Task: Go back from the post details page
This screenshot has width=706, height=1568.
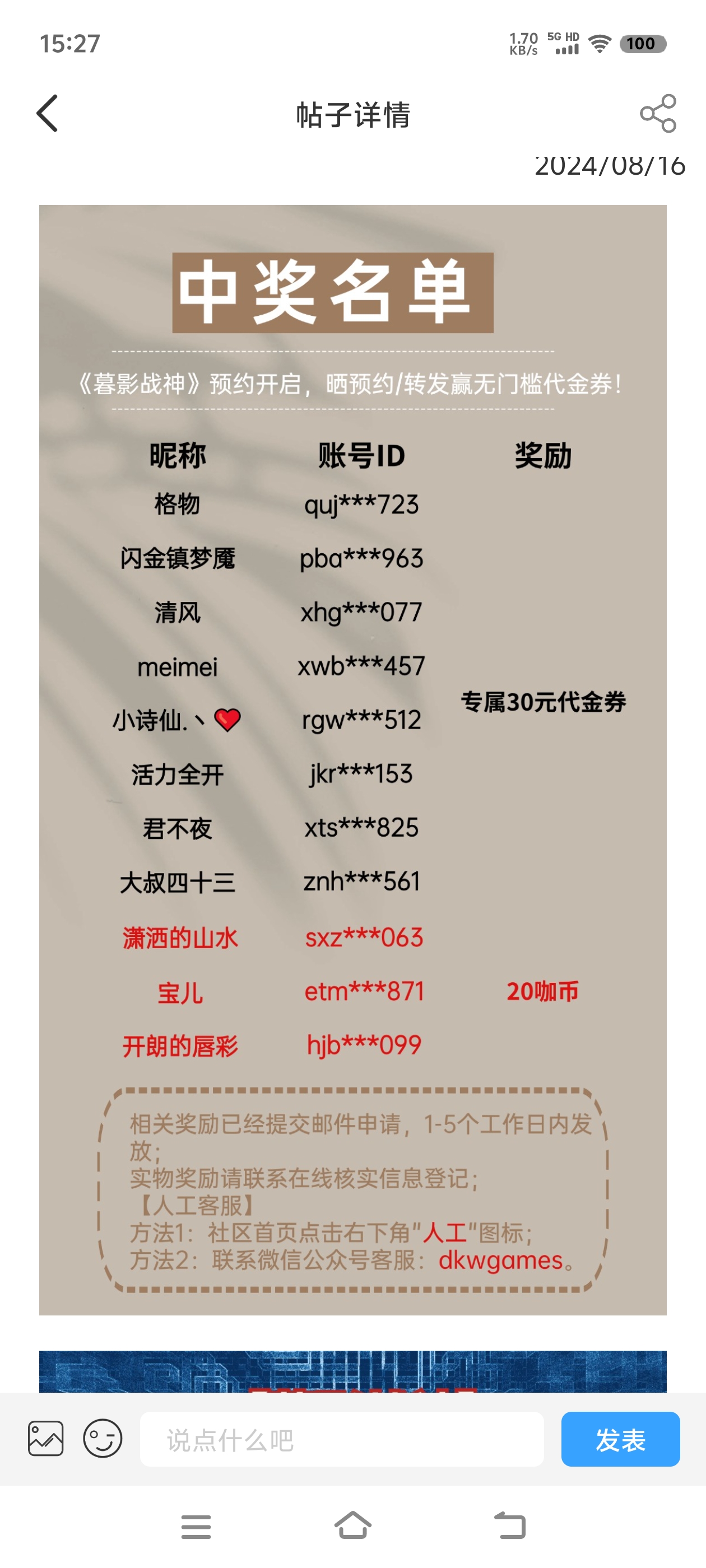Action: pyautogui.click(x=48, y=113)
